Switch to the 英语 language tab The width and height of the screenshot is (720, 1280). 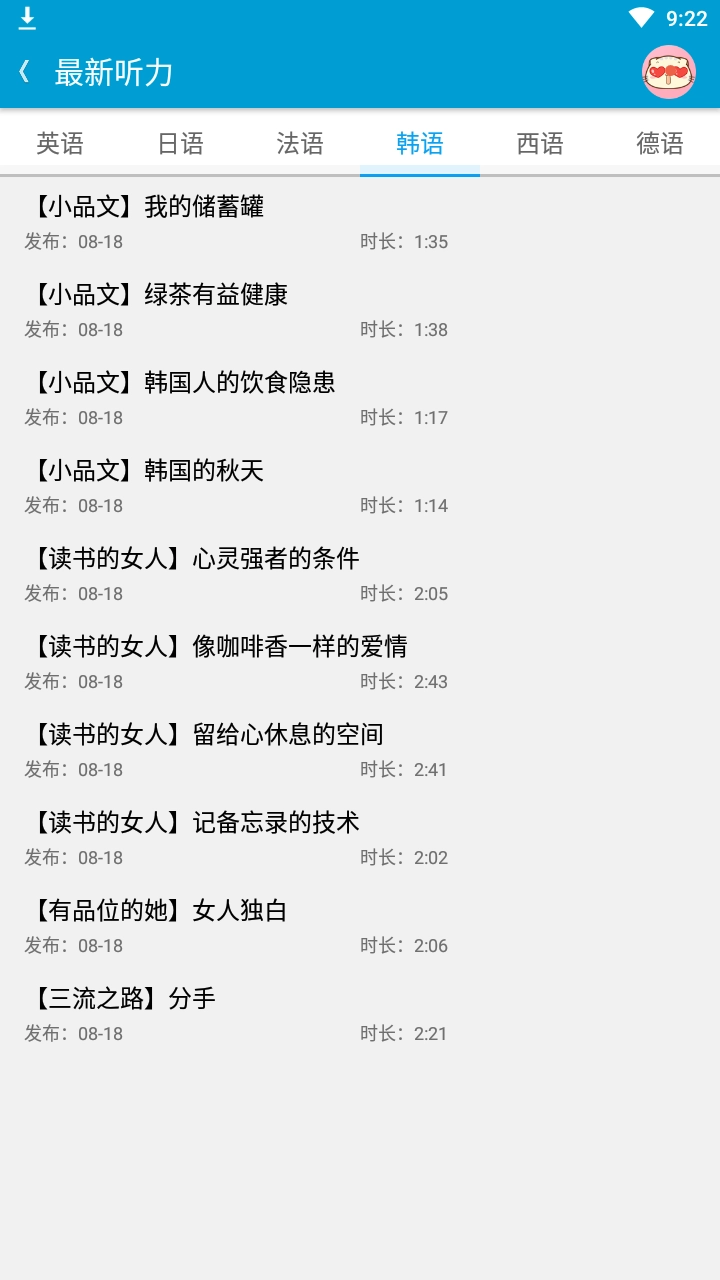tap(60, 143)
